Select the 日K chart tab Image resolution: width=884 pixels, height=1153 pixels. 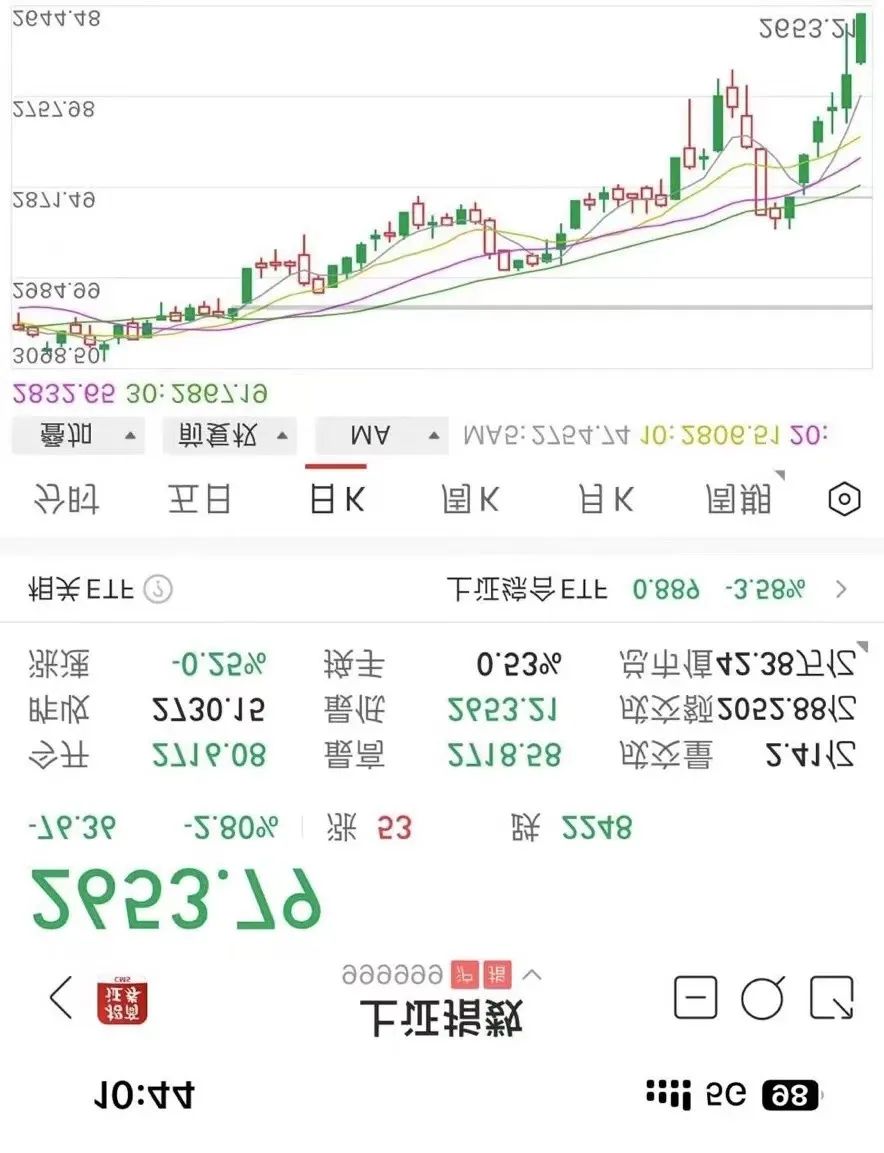click(337, 498)
